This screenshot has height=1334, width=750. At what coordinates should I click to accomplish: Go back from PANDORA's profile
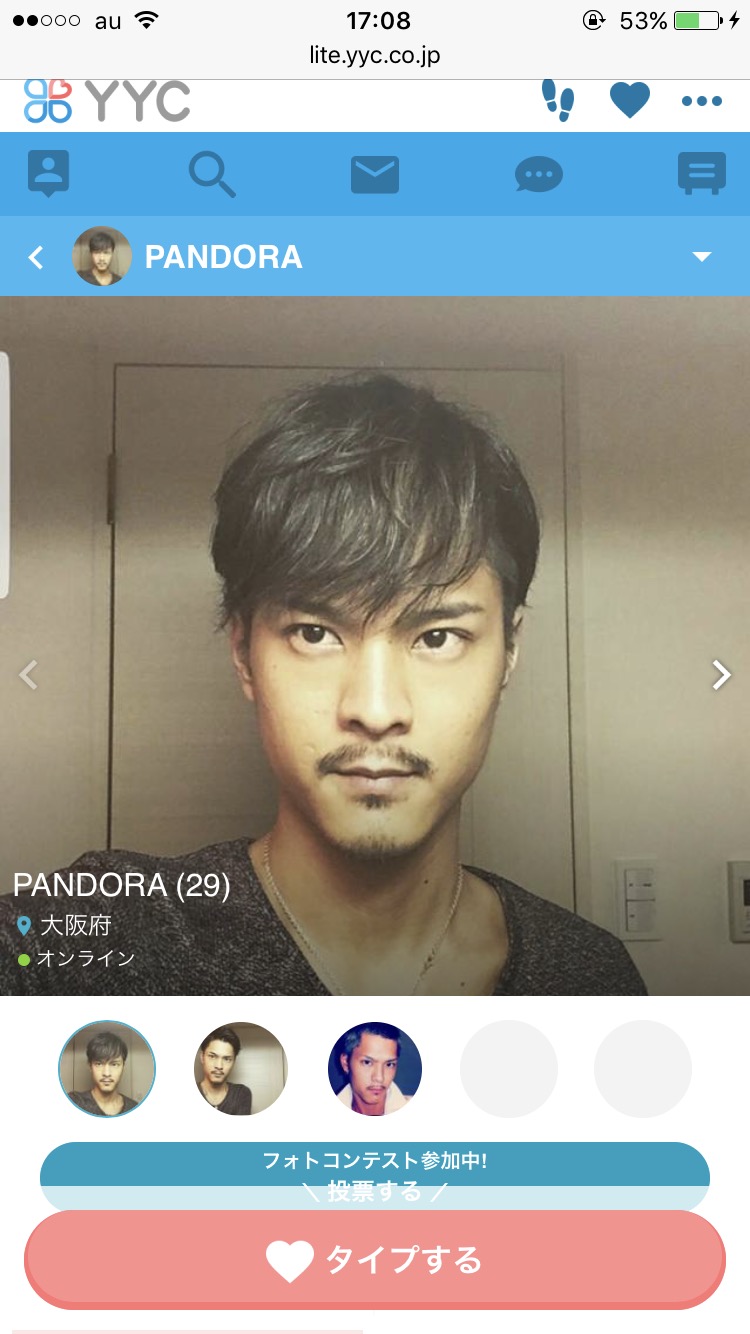click(36, 257)
